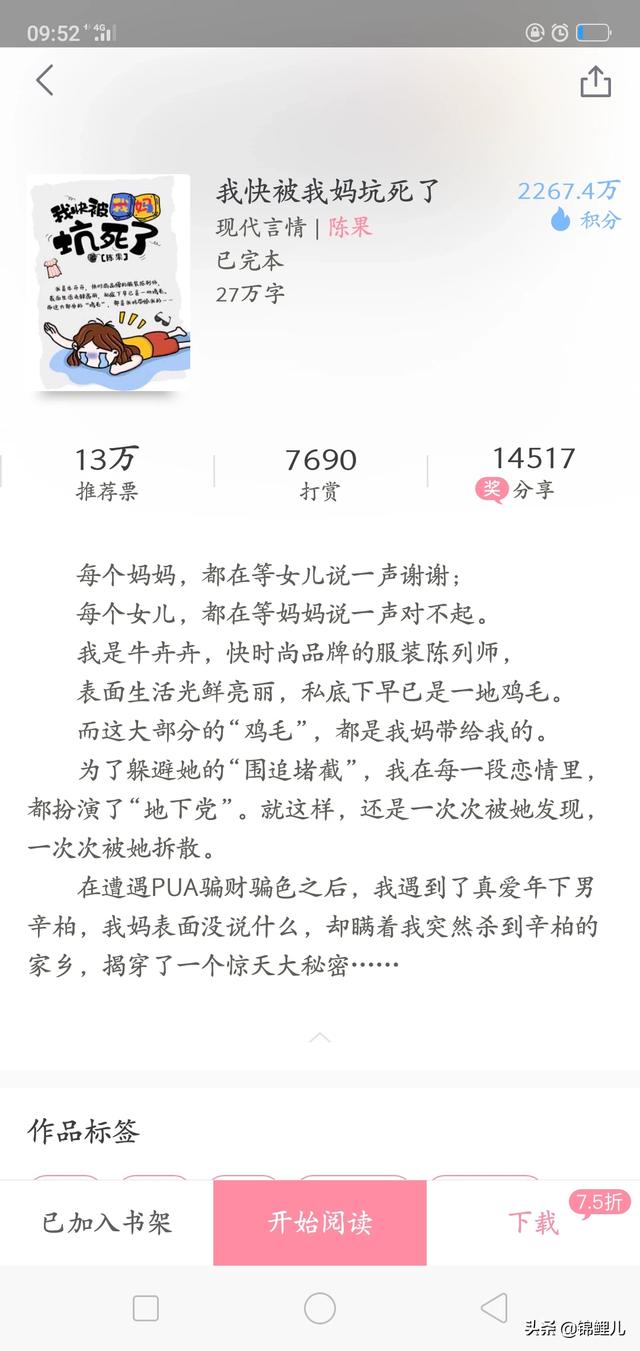Image resolution: width=640 pixels, height=1351 pixels.
Task: Open 推荐票 to vote for the book
Action: coord(107,473)
